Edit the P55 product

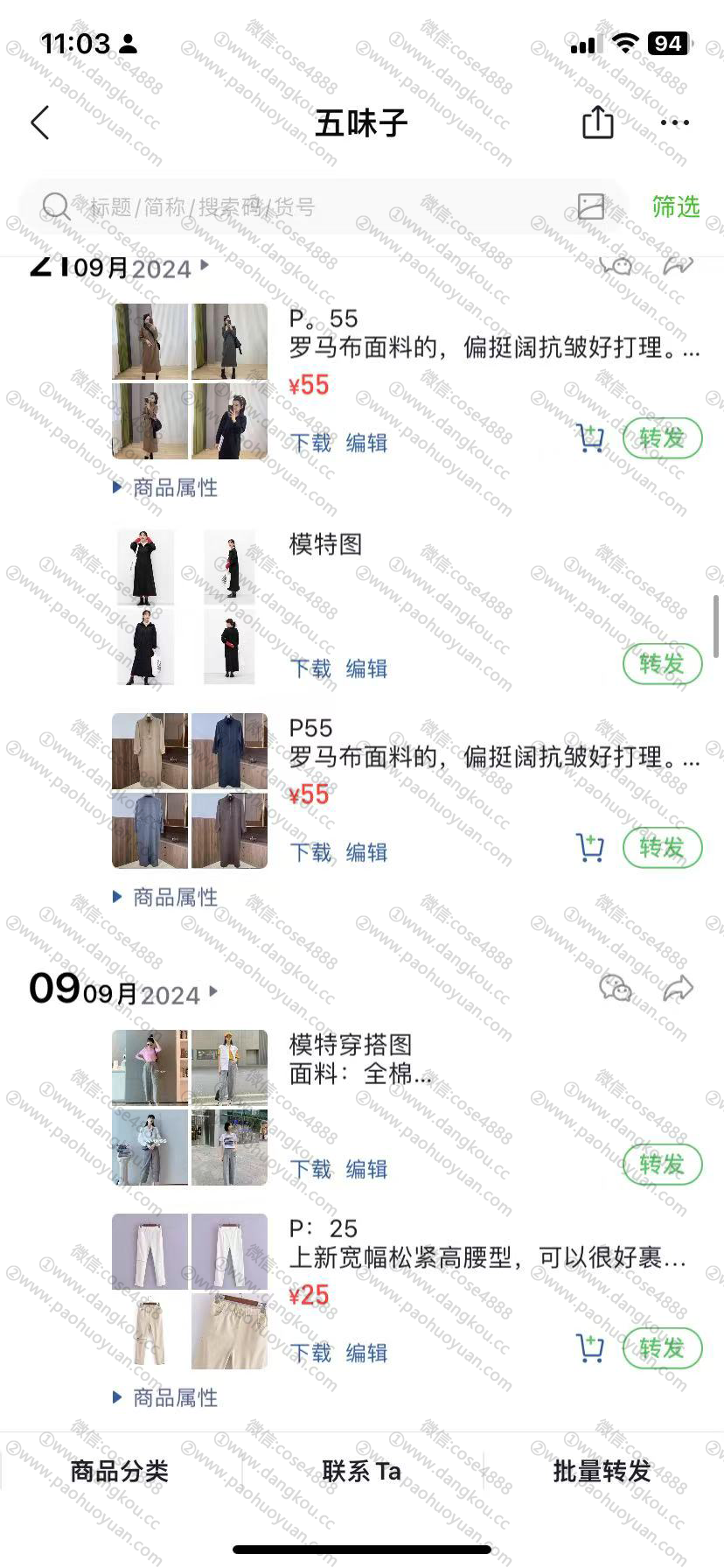[366, 852]
